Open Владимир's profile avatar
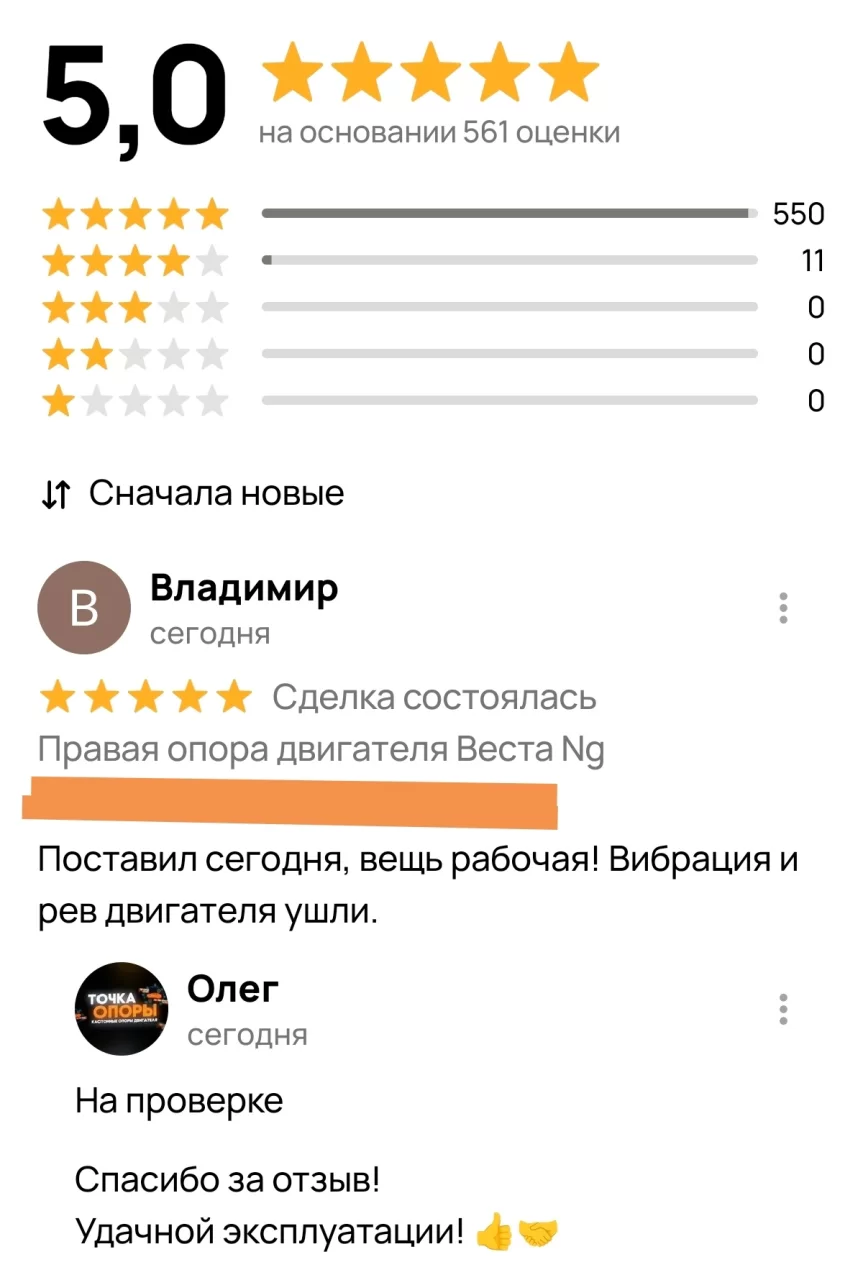Screen dimensions: 863x1280 (83, 608)
